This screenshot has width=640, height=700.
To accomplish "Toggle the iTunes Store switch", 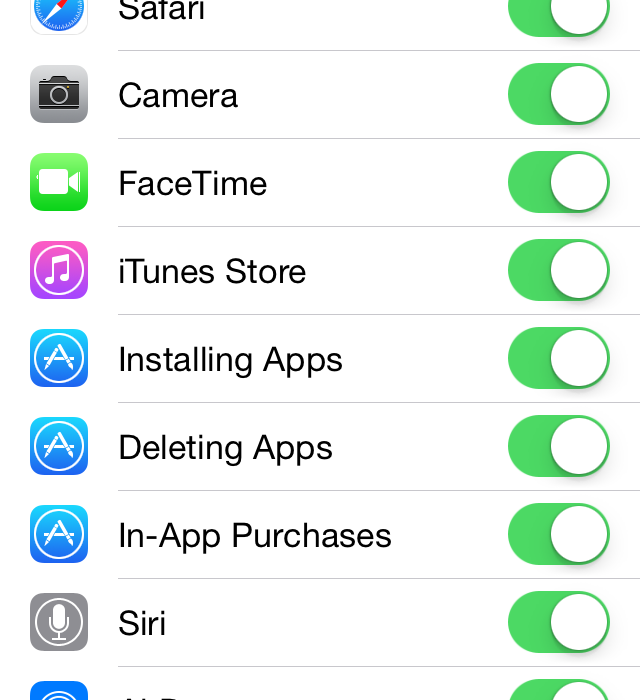I will point(559,271).
